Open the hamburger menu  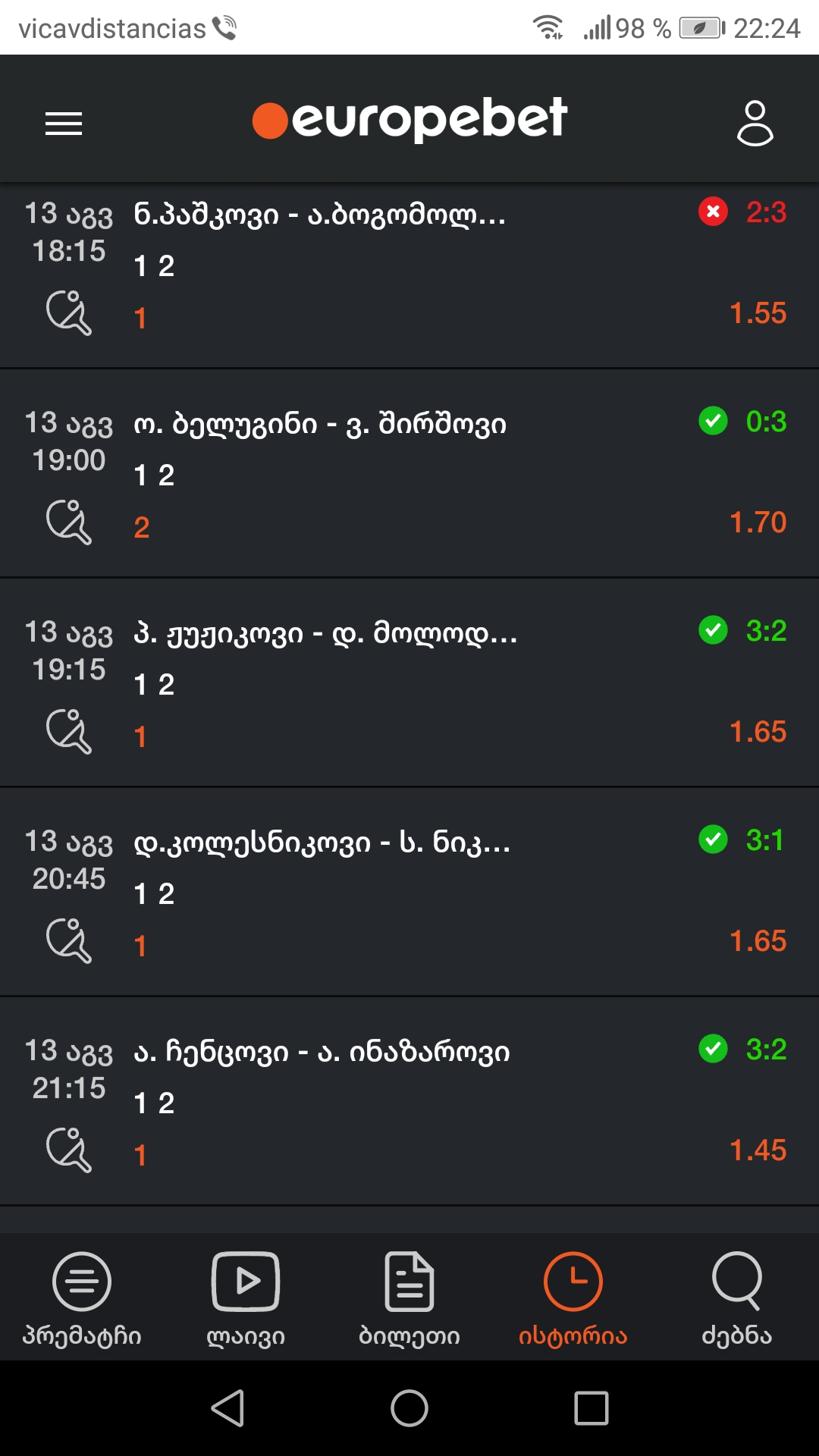(x=64, y=123)
